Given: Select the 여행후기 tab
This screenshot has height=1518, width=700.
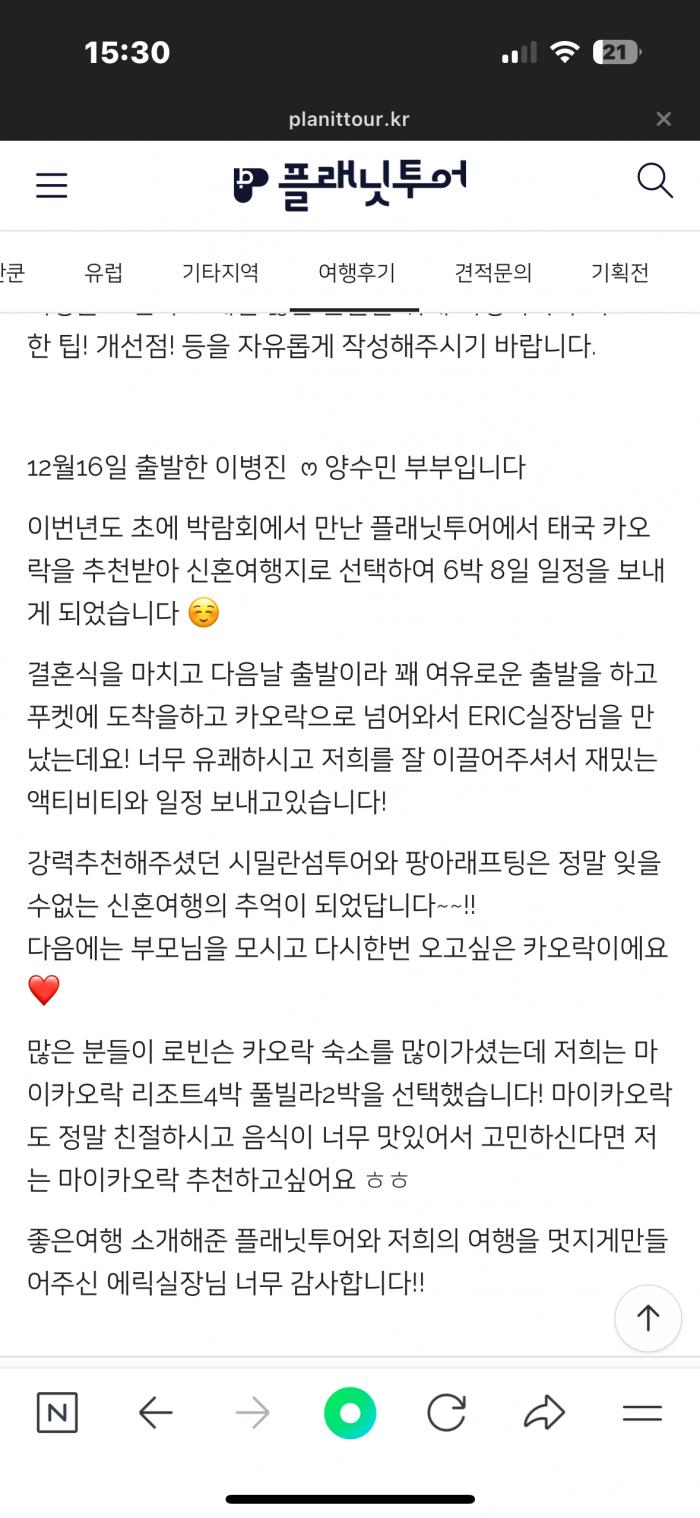Looking at the screenshot, I should (x=356, y=272).
